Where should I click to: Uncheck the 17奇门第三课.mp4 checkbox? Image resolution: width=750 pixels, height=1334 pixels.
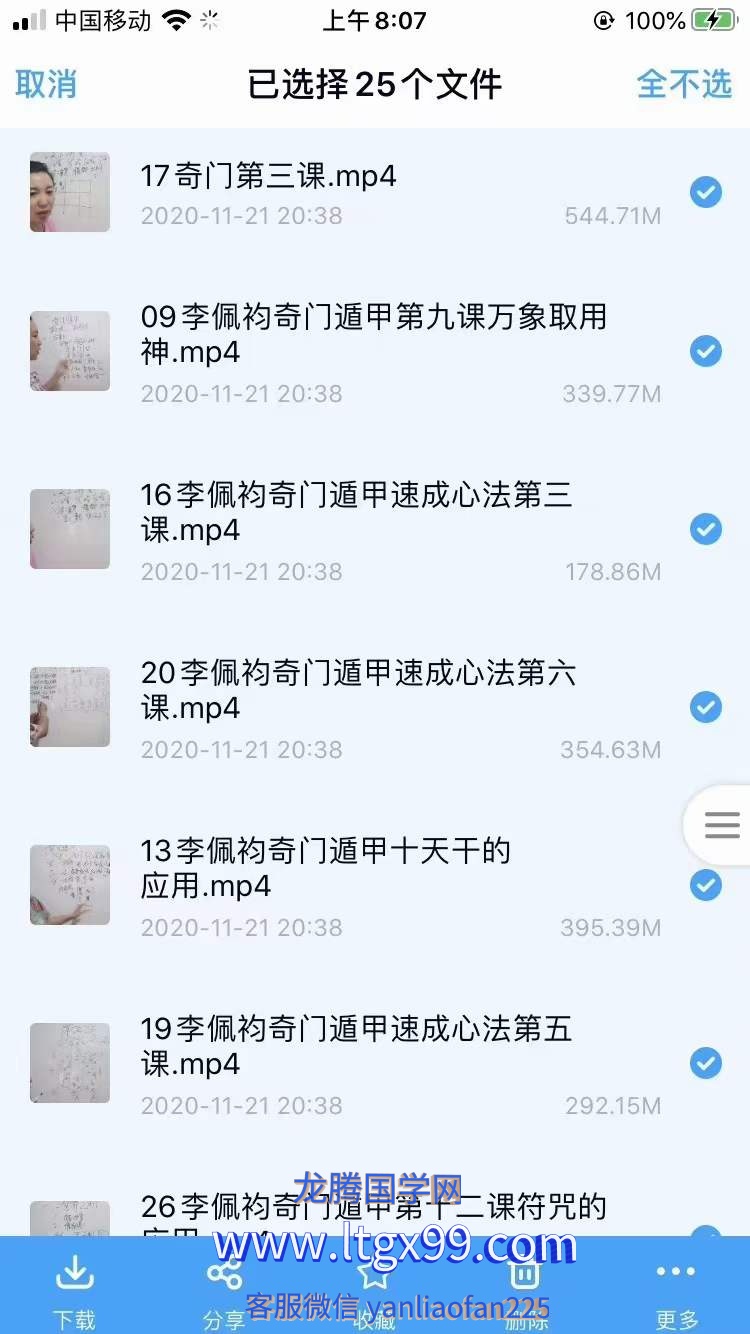(x=706, y=192)
